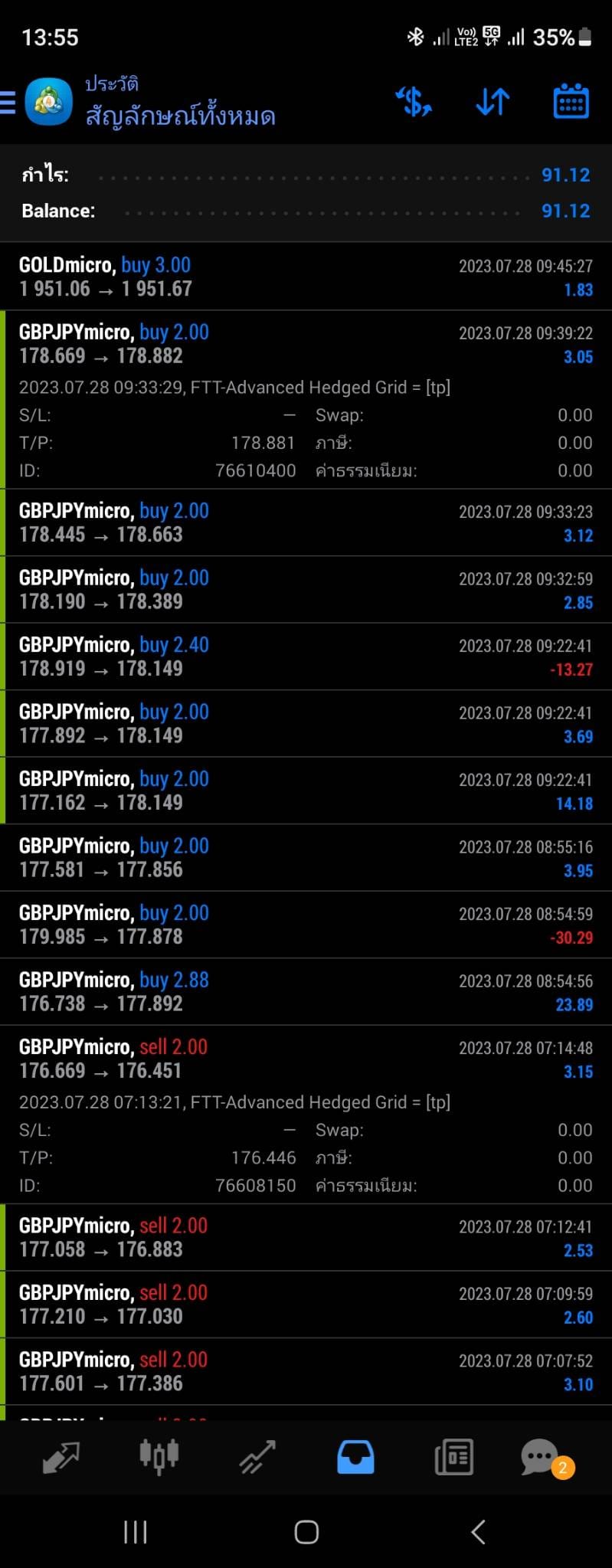This screenshot has height=1568, width=612.
Task: Expand the GBPJPYmicro buy 2.88 trade
Action: [306, 991]
